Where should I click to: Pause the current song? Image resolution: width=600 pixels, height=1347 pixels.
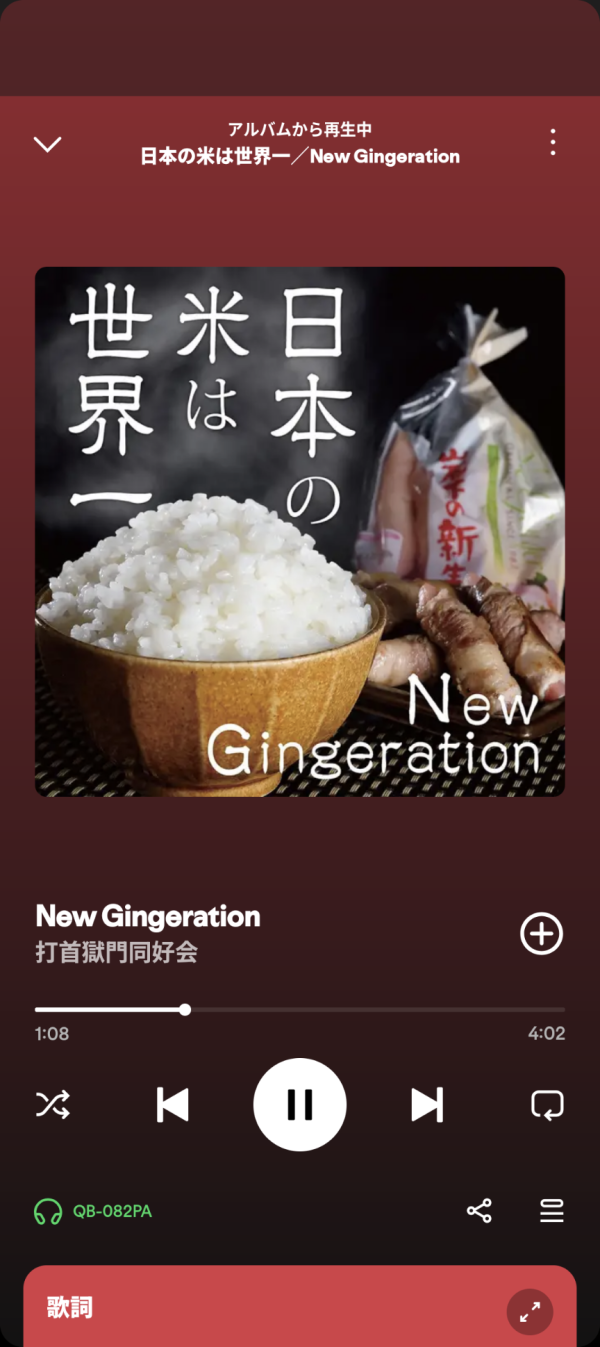pyautogui.click(x=300, y=1105)
